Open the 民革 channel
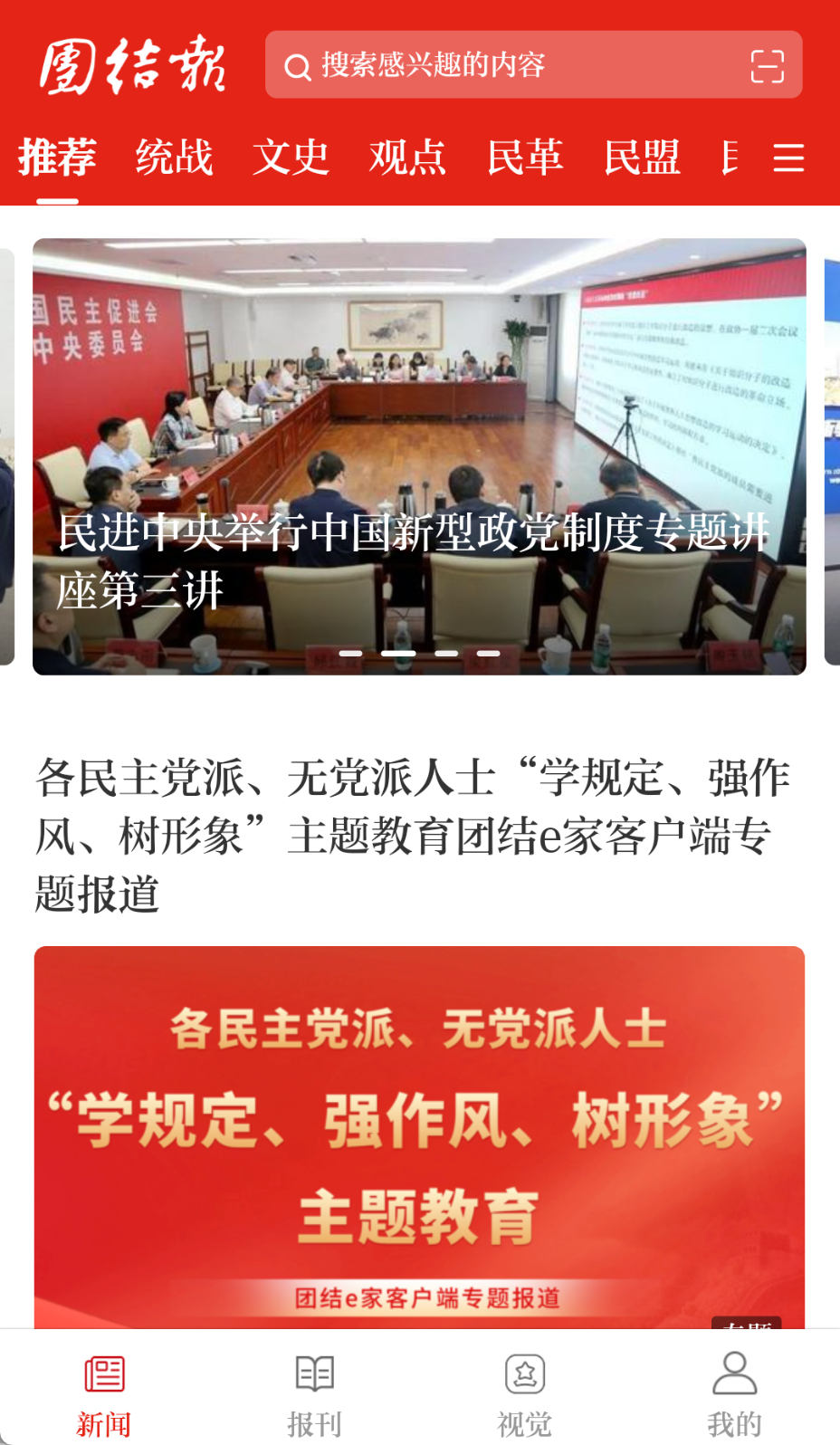Image resolution: width=840 pixels, height=1445 pixels. 526,157
